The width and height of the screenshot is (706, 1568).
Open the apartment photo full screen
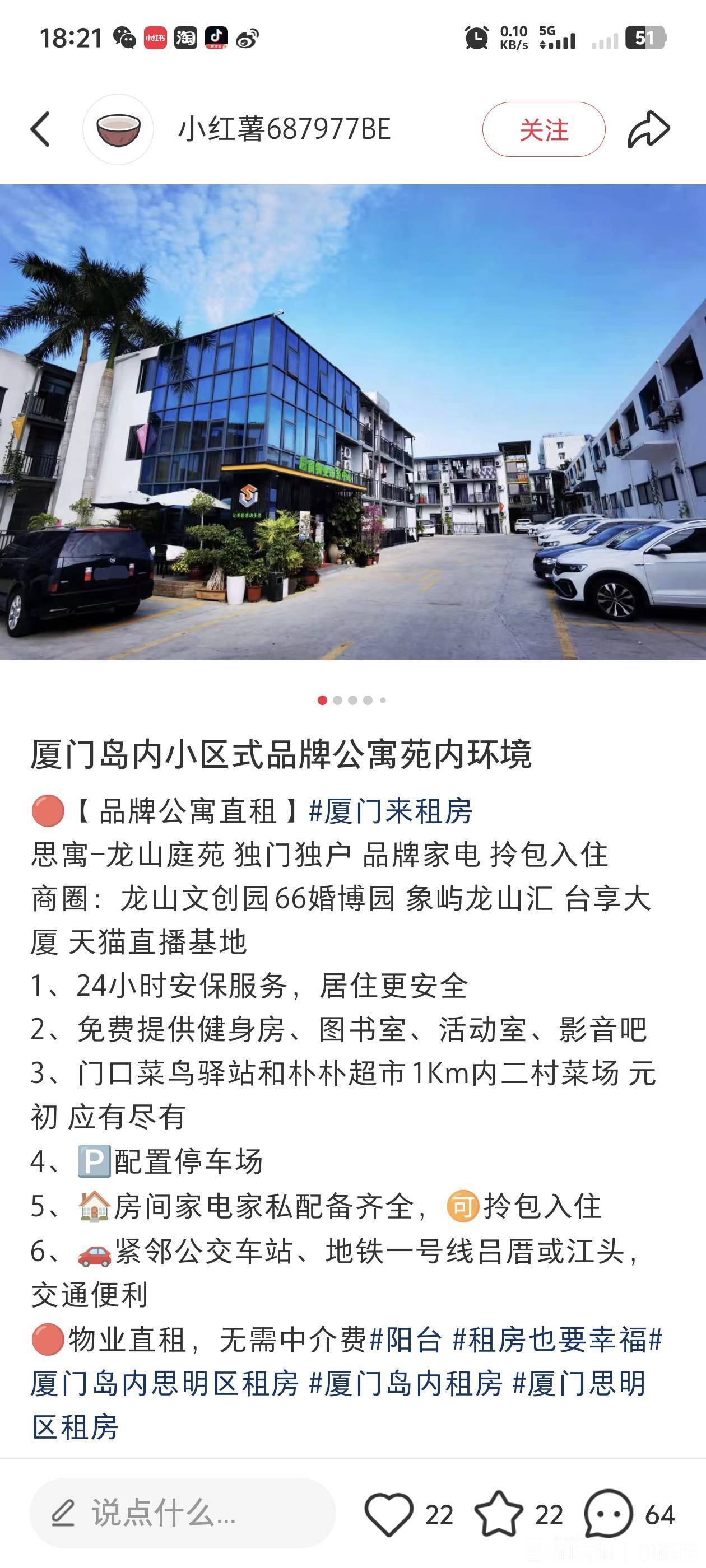click(x=352, y=422)
